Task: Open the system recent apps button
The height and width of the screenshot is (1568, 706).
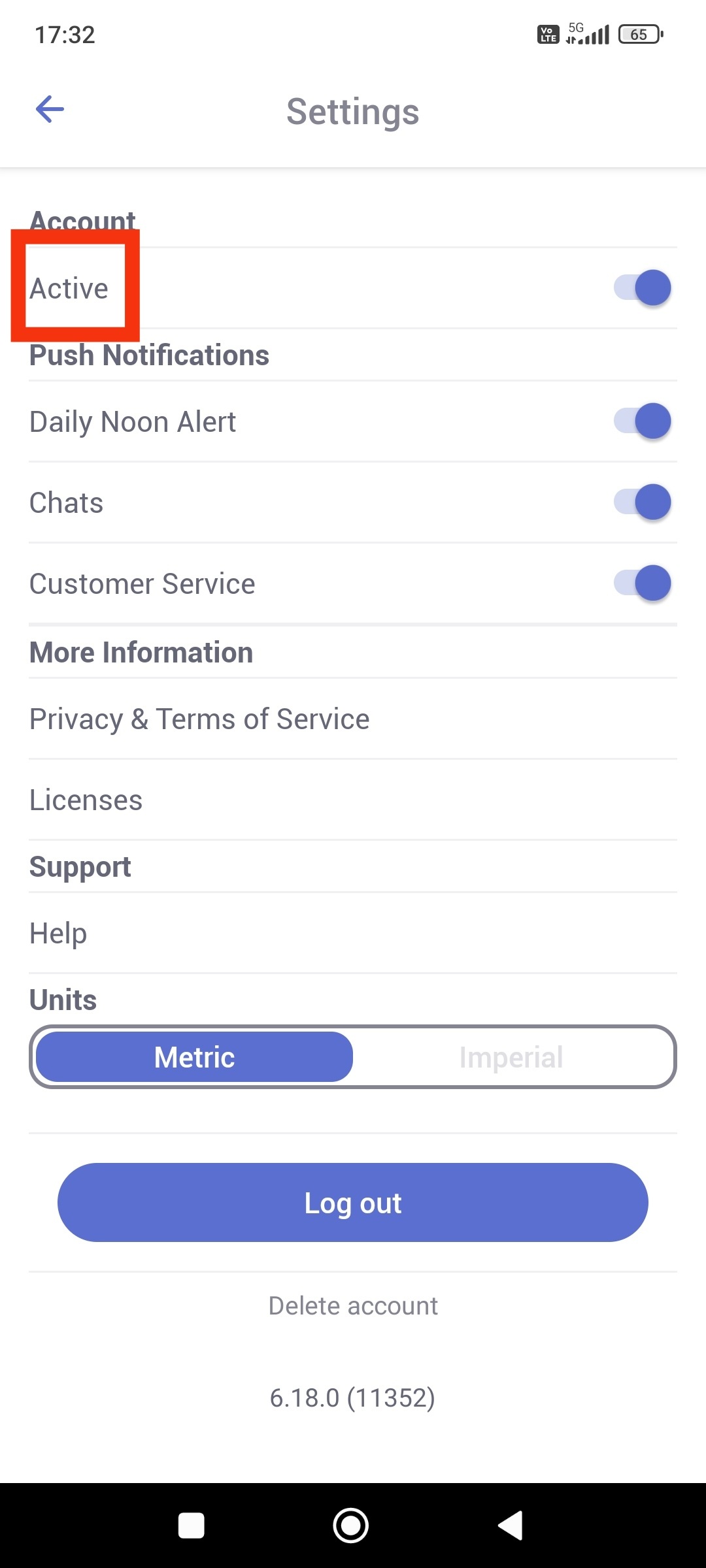Action: click(192, 1526)
